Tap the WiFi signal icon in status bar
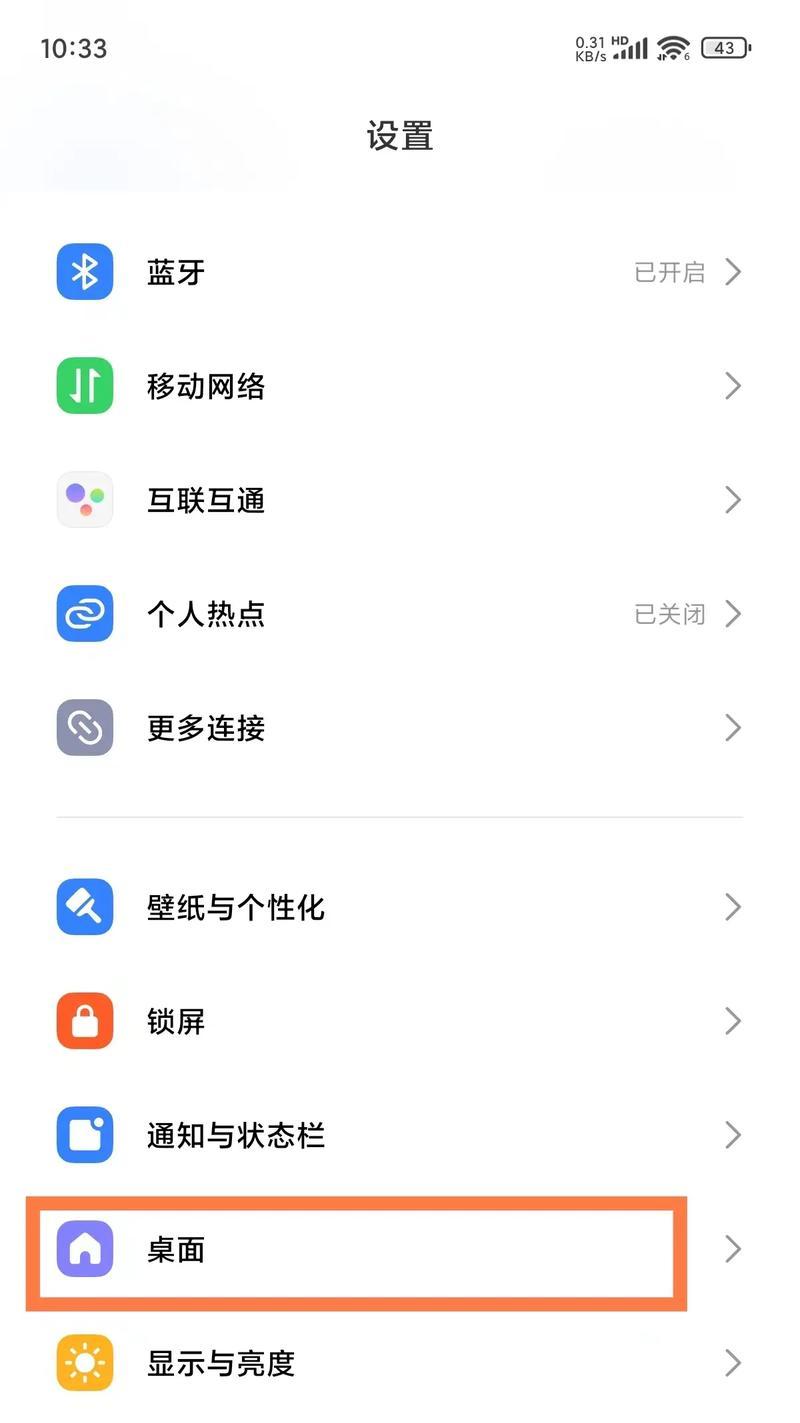 click(671, 45)
